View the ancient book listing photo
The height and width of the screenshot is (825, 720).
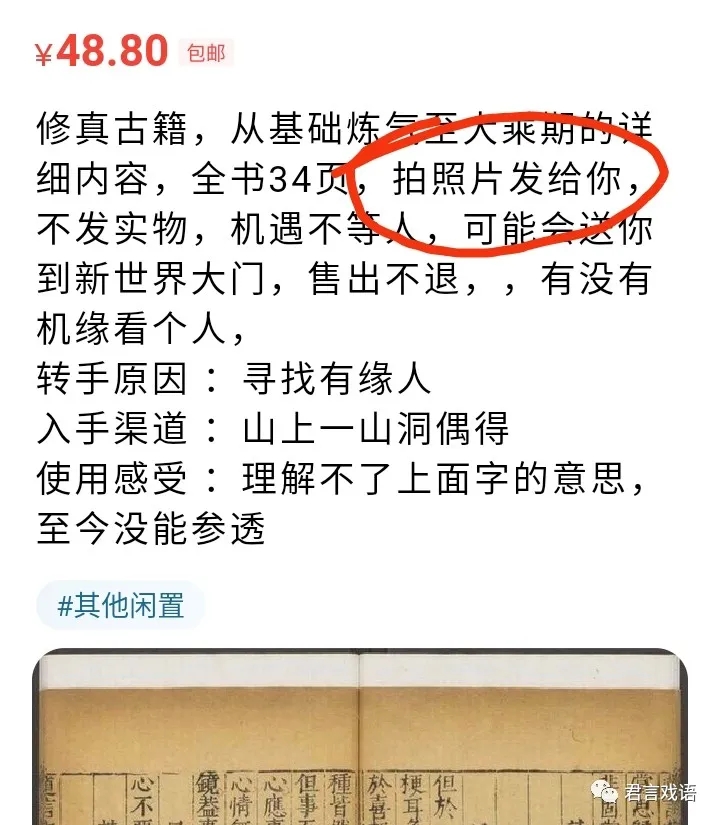[x=360, y=740]
